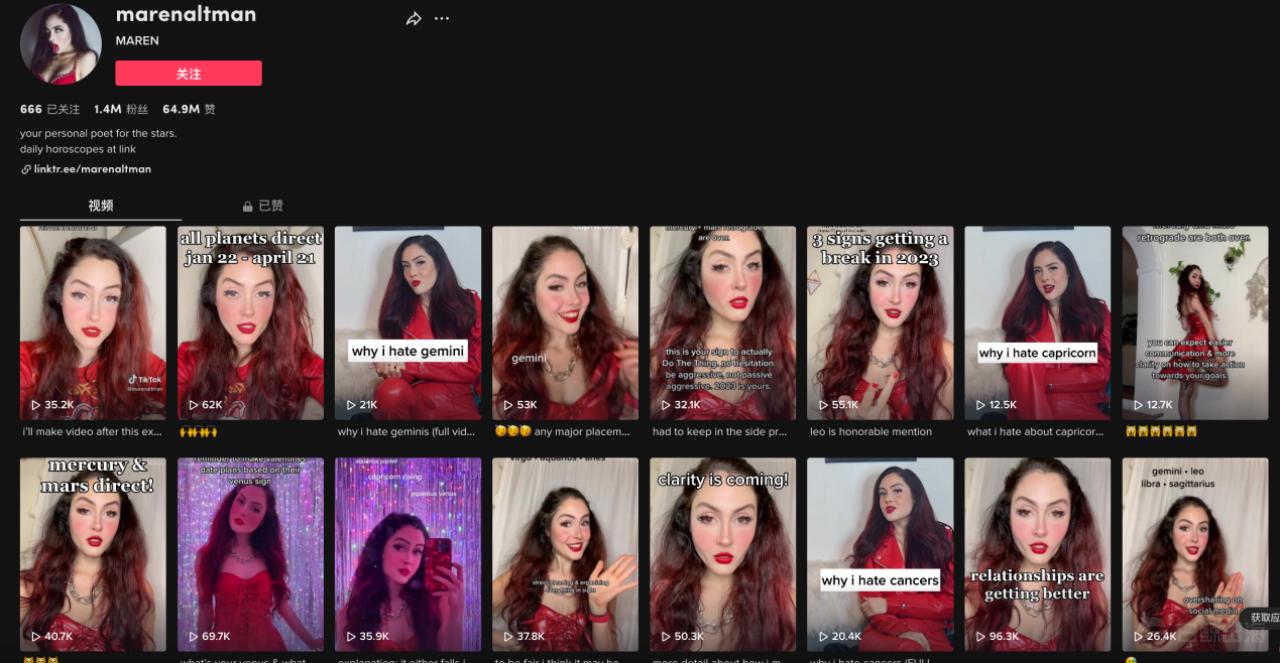Open the 'mercury & mars direct!' video
This screenshot has height=663, width=1280.
coord(93,554)
